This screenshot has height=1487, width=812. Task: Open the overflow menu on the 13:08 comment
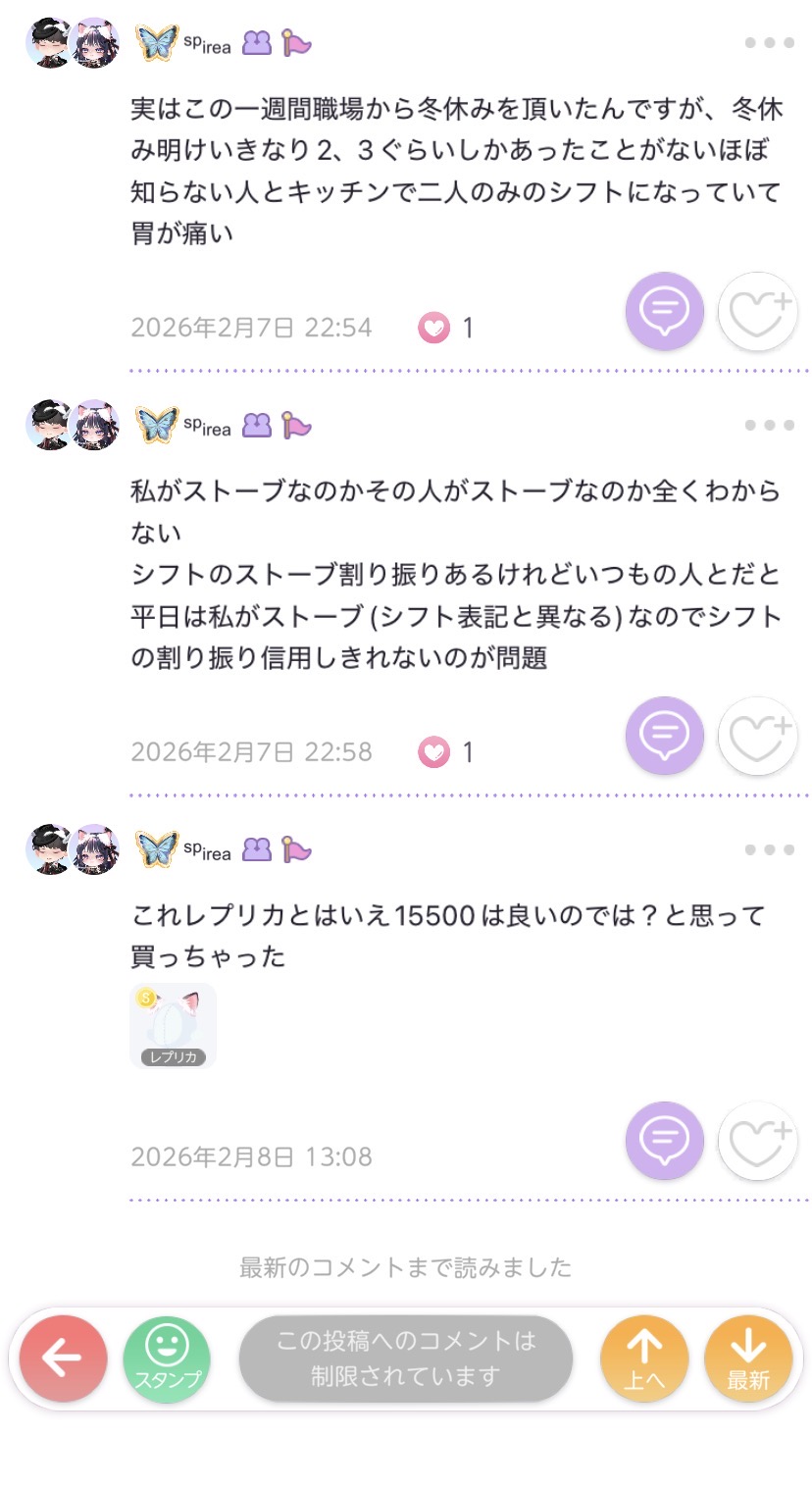click(x=769, y=850)
